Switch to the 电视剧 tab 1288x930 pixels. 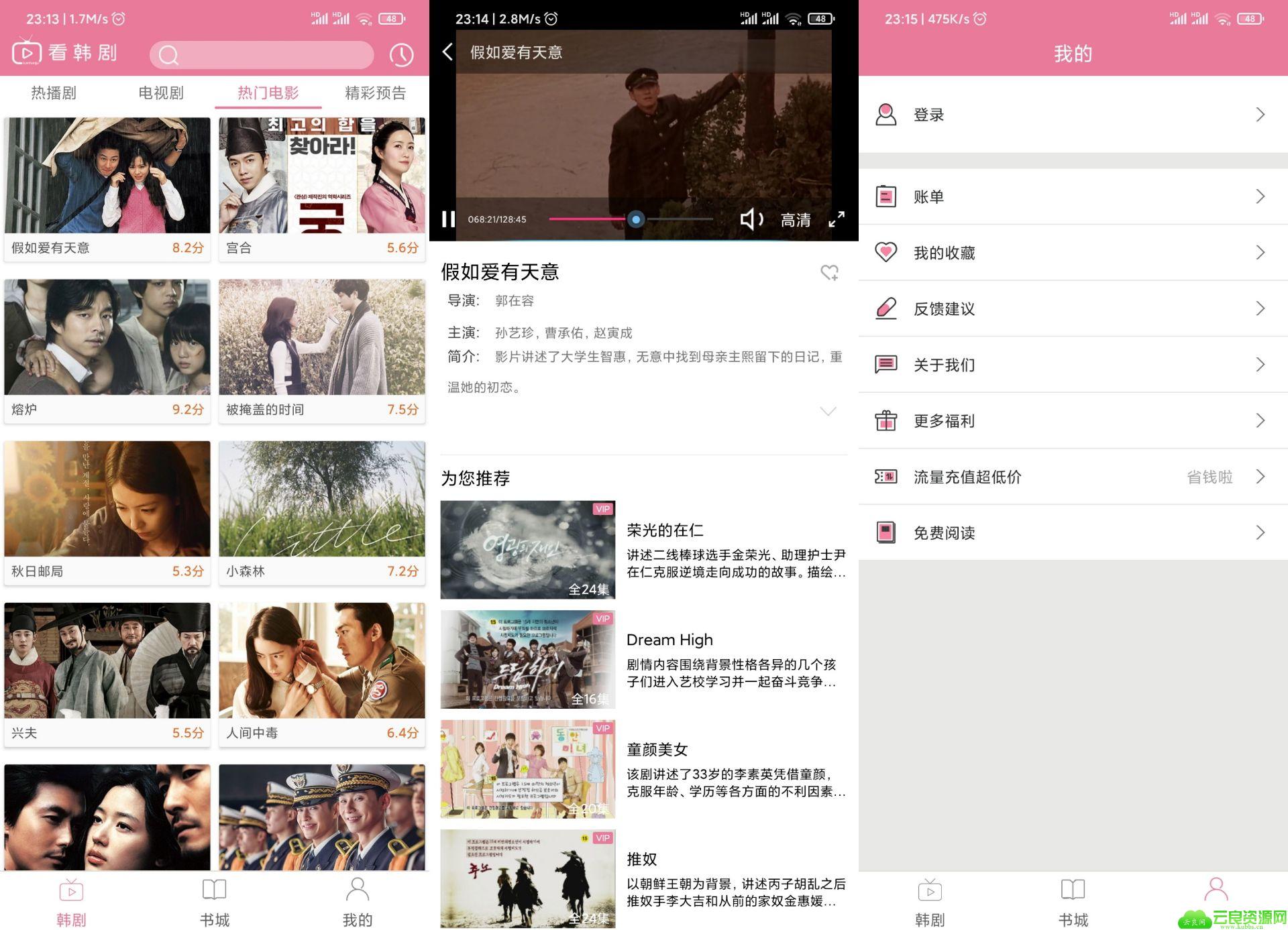161,93
